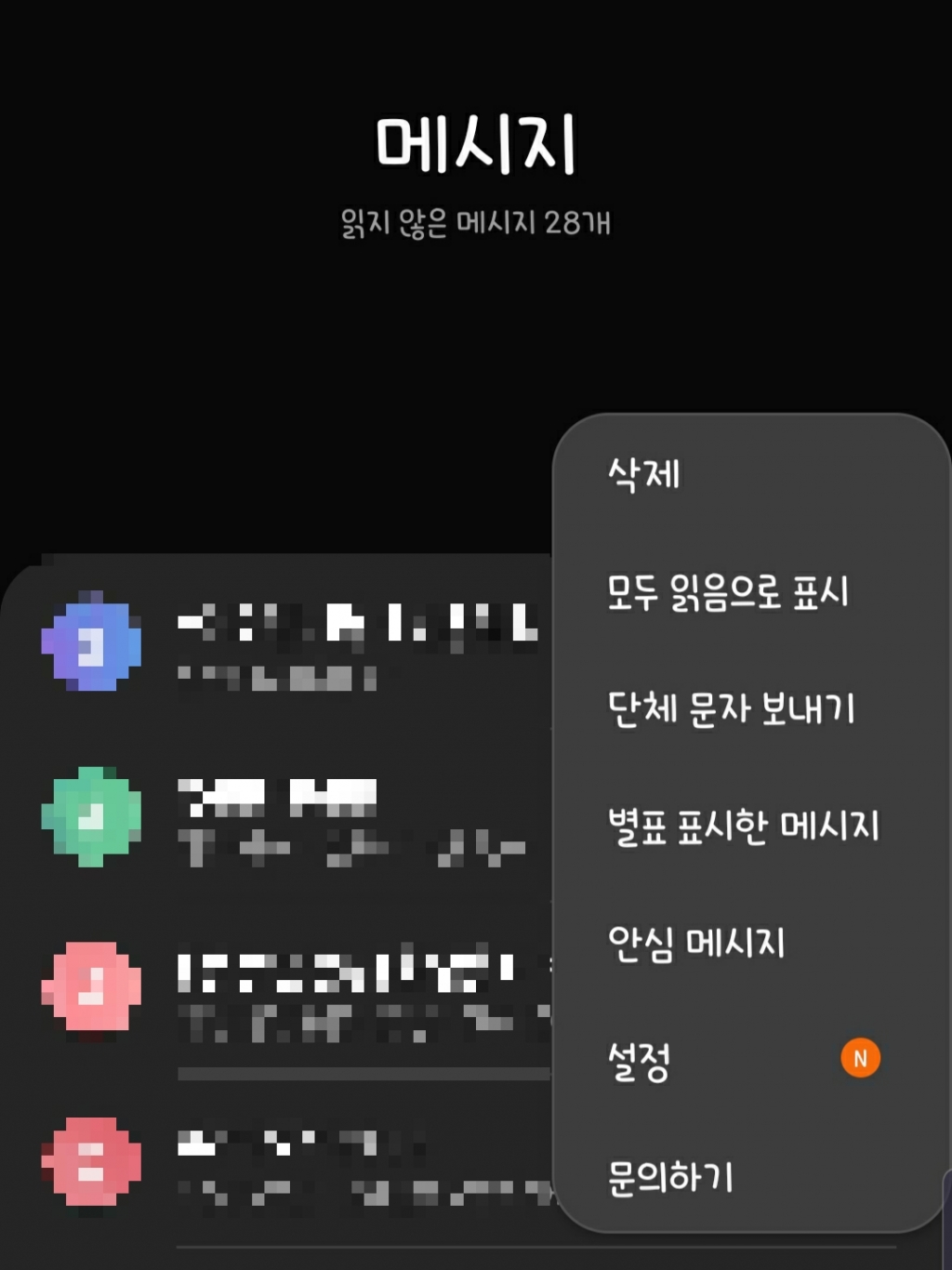The height and width of the screenshot is (1270, 952).
Task: Tap 문의하기 at the menu bottom
Action: [670, 1179]
